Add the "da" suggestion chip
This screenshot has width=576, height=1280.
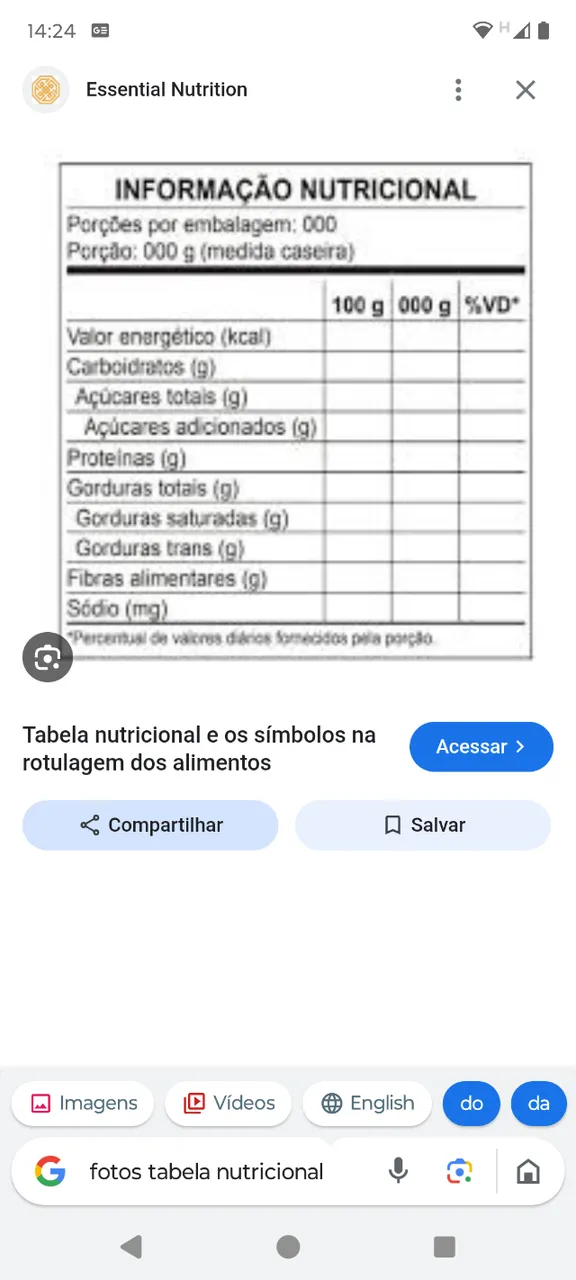pyautogui.click(x=539, y=1104)
